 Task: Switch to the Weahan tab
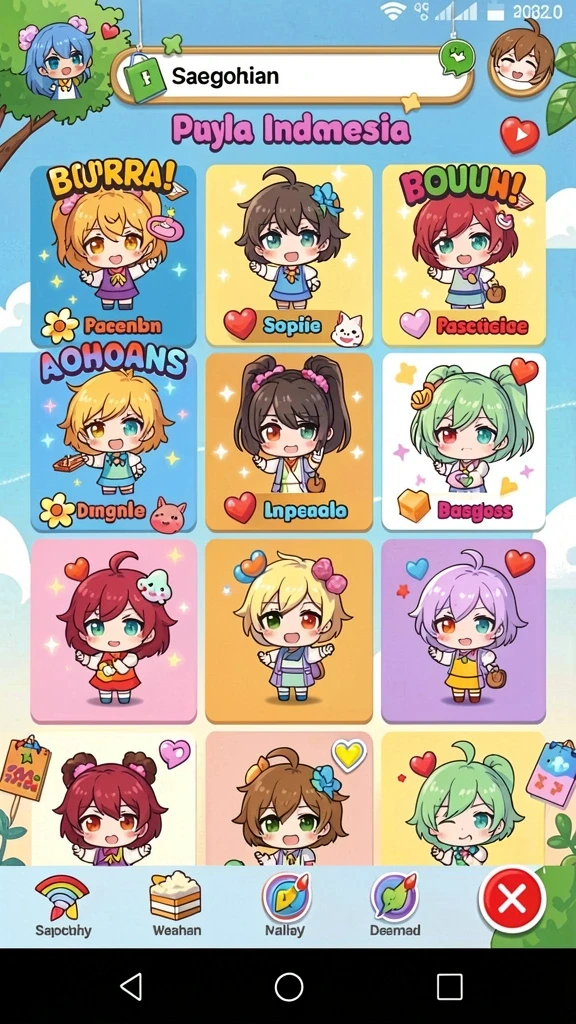coord(176,906)
